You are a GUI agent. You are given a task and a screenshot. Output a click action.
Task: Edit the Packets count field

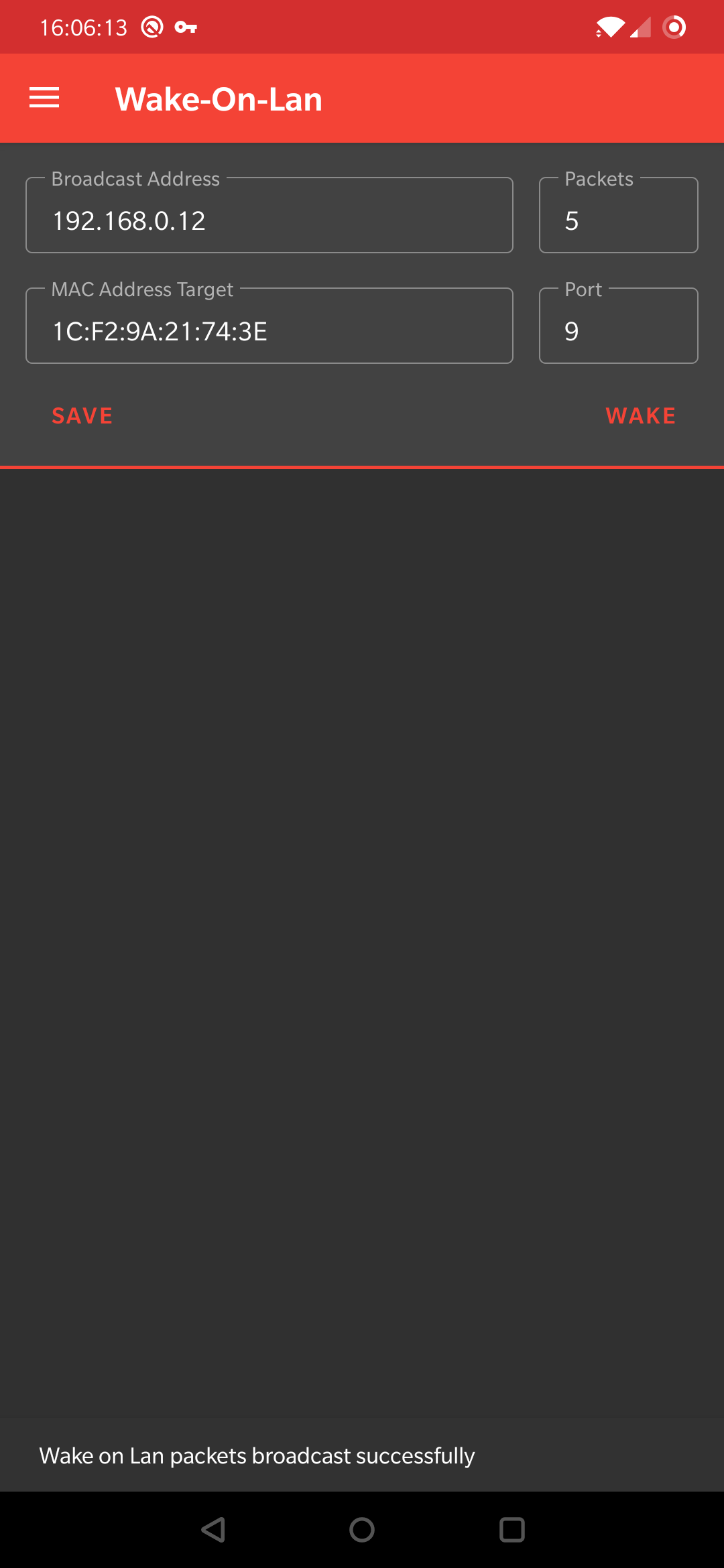[618, 220]
